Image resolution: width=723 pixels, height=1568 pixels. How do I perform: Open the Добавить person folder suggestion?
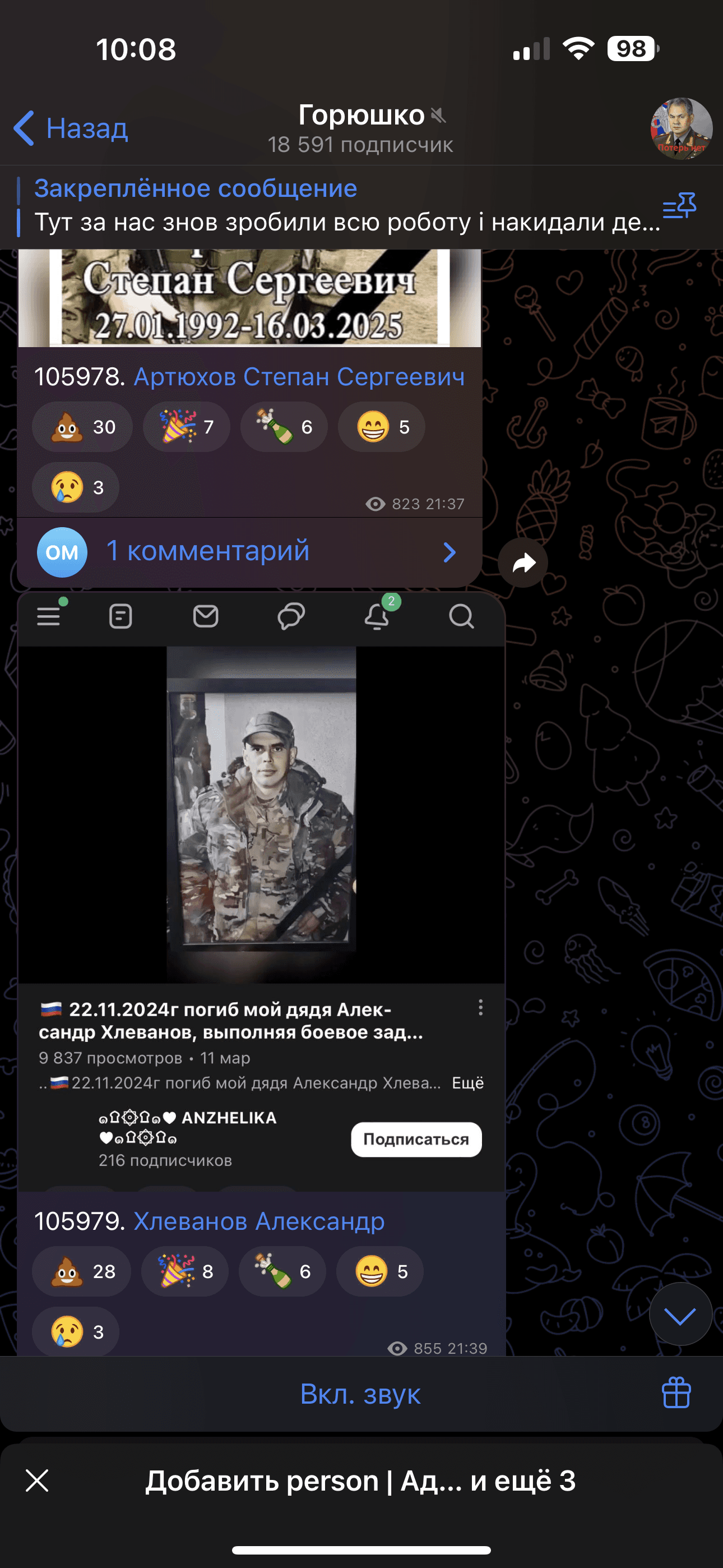[x=360, y=1481]
